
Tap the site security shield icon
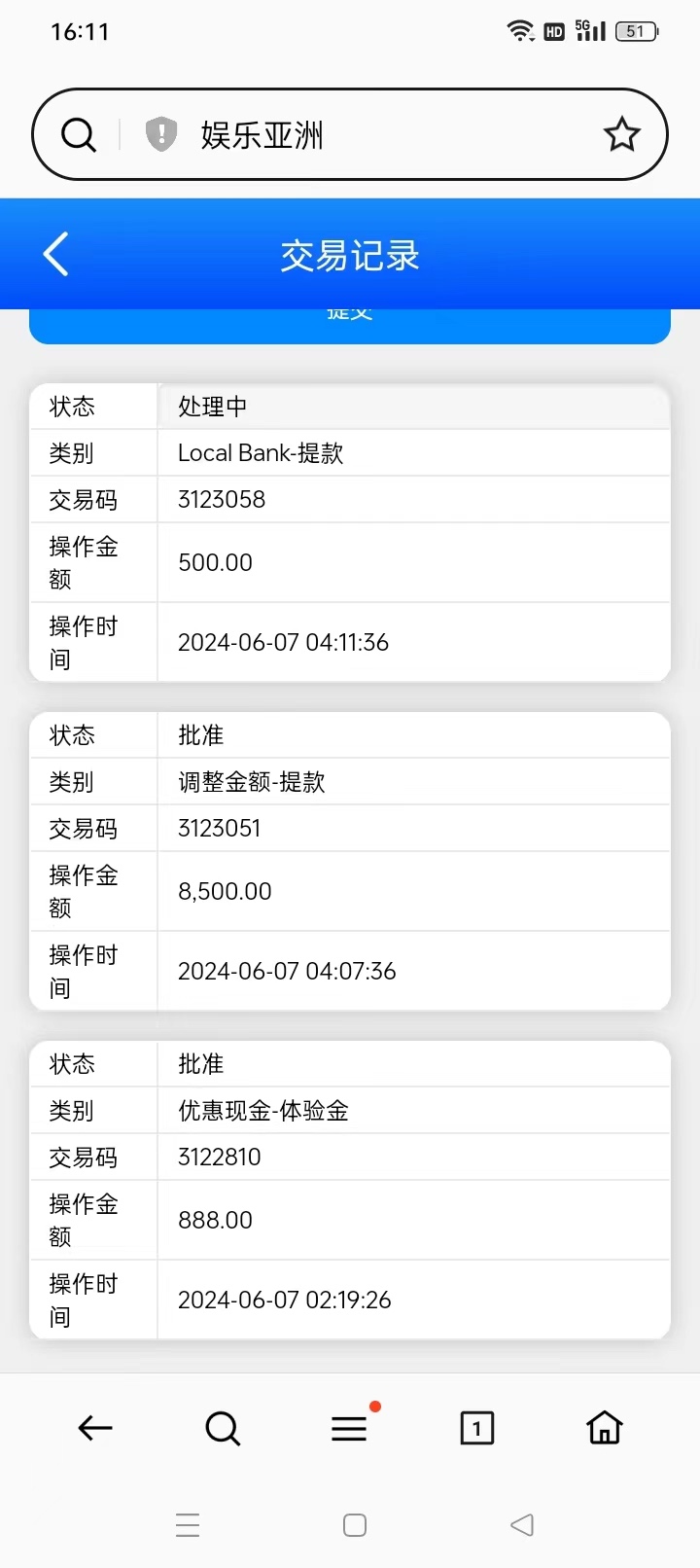click(x=161, y=134)
